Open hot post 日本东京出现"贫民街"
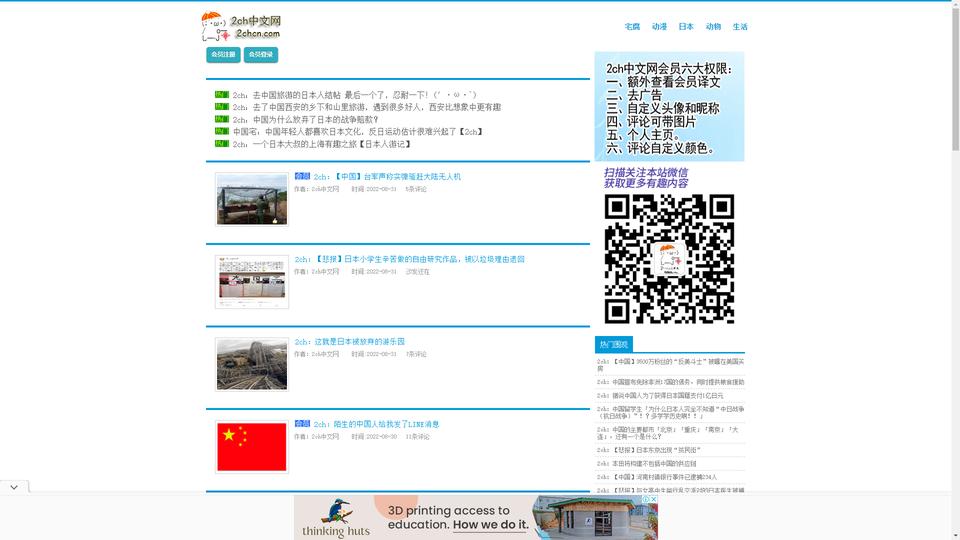This screenshot has height=540, width=960. coord(654,450)
